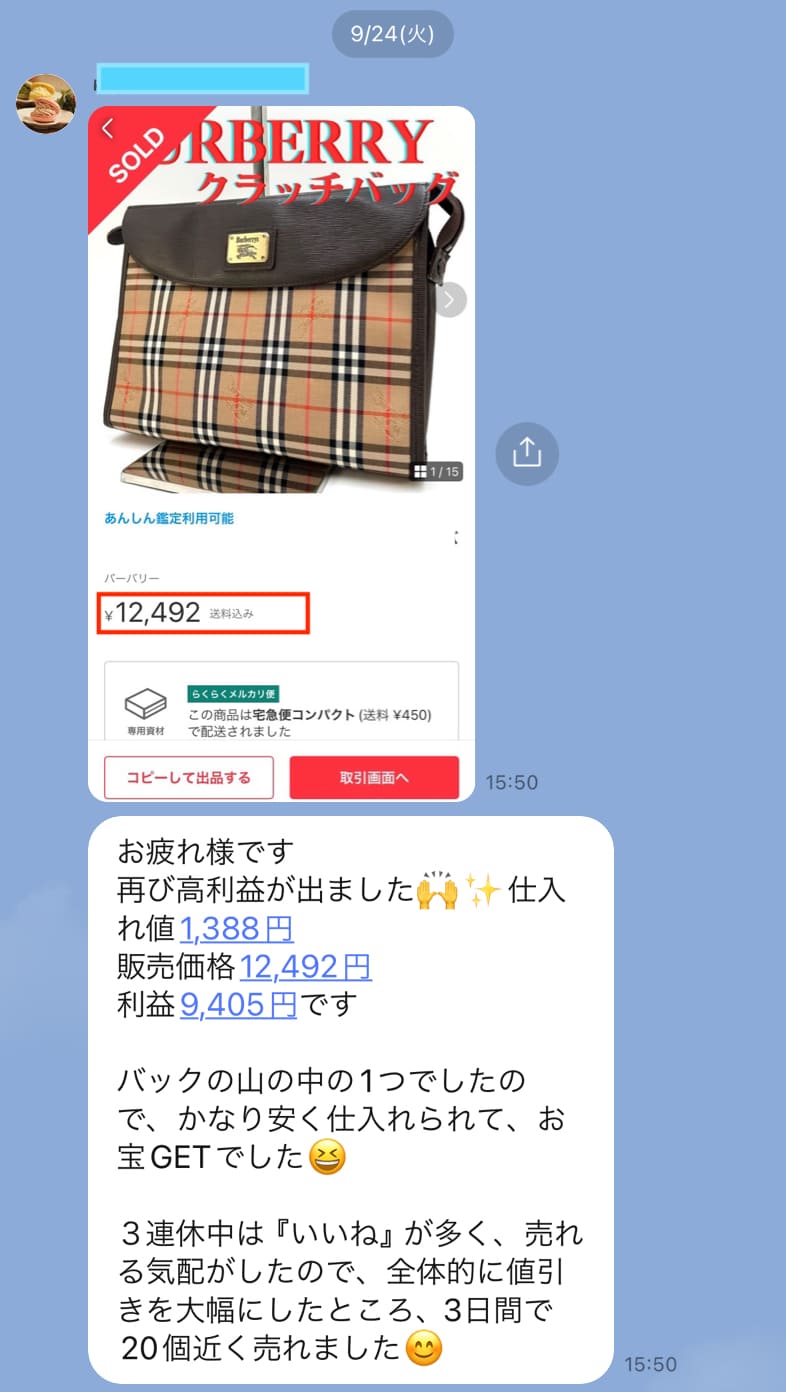
Task: Tap the underlined 1,388円 link
Action: pyautogui.click(x=236, y=929)
